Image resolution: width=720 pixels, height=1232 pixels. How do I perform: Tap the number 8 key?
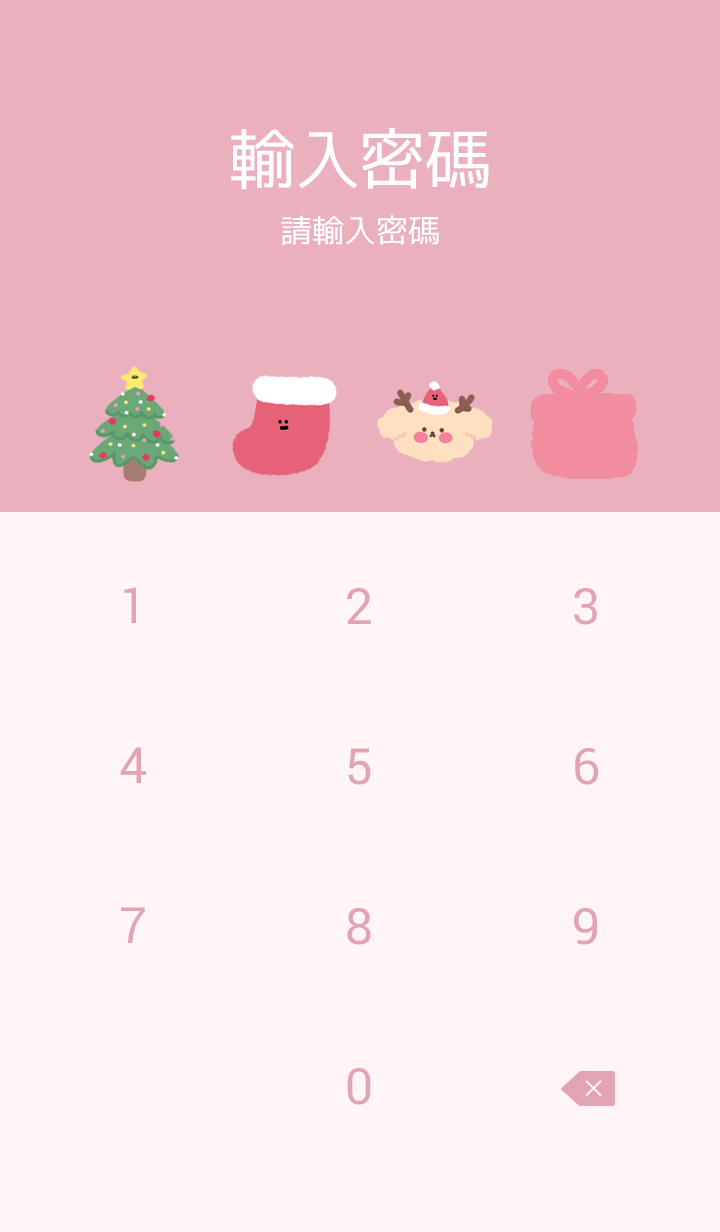coord(359,927)
